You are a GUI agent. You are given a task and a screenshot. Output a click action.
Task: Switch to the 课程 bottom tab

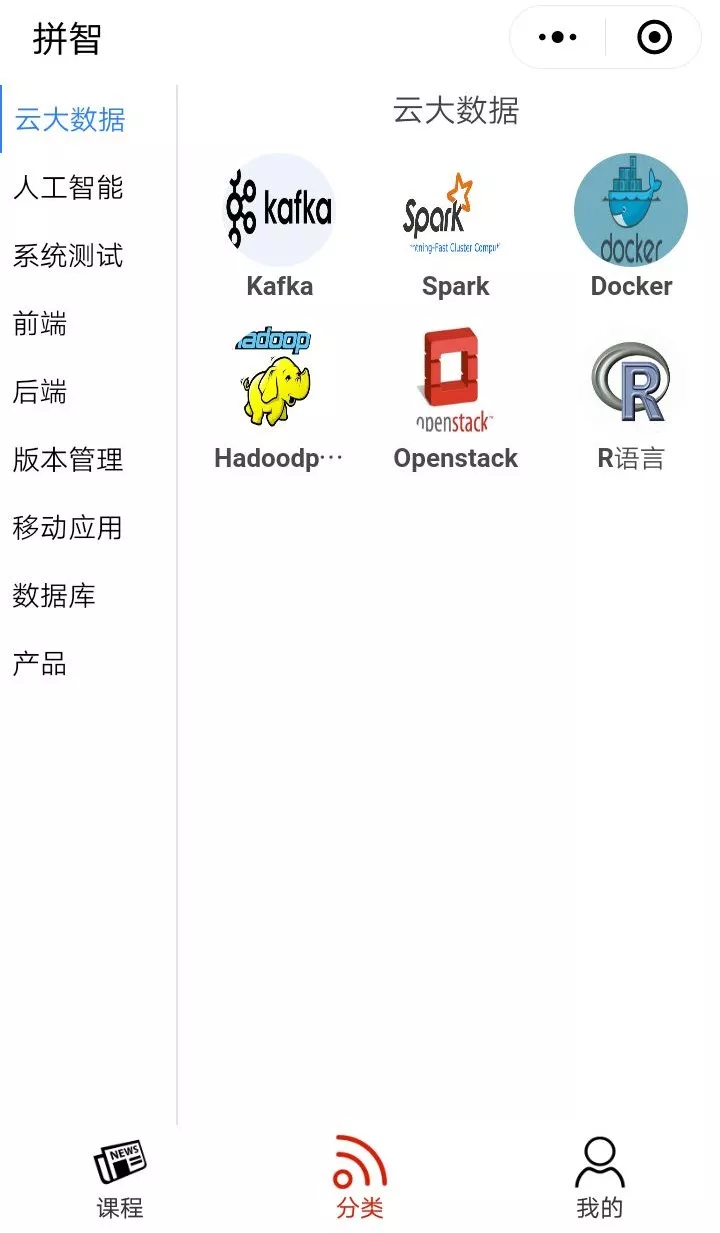[x=120, y=1179]
